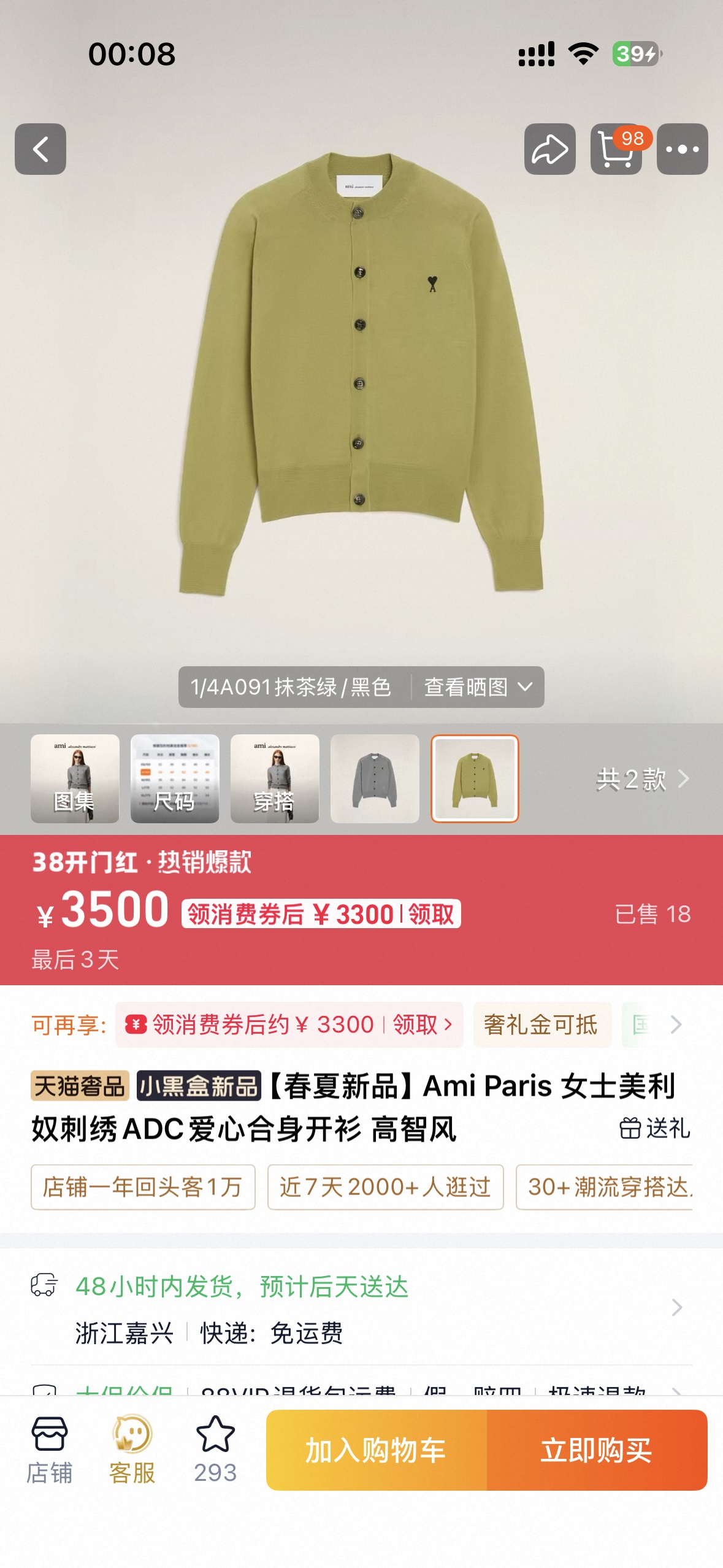Image resolution: width=723 pixels, height=1568 pixels.
Task: Open the 穿搭 outfit thumbnail
Action: point(275,778)
